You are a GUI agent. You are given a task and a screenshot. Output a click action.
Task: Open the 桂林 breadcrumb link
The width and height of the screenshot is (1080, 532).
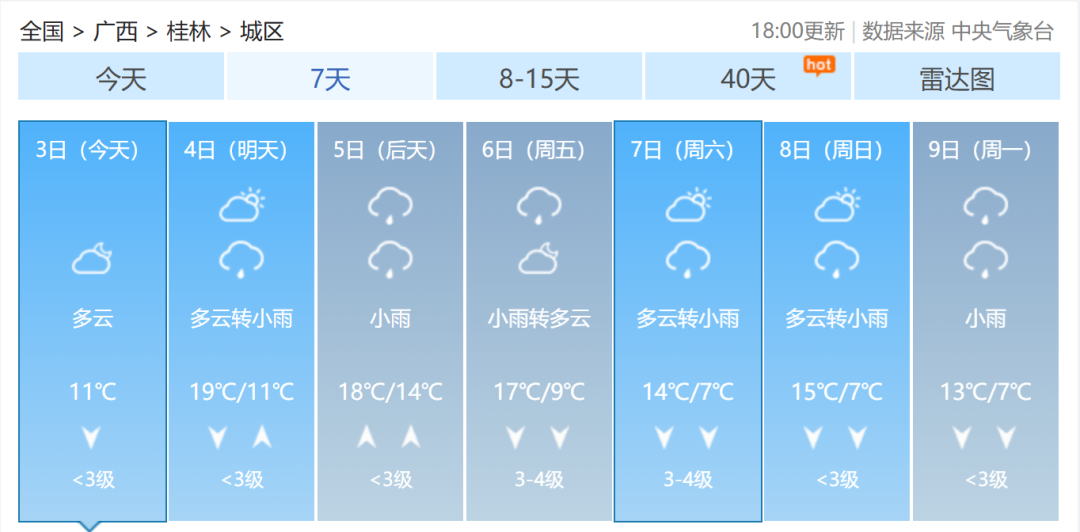(188, 31)
